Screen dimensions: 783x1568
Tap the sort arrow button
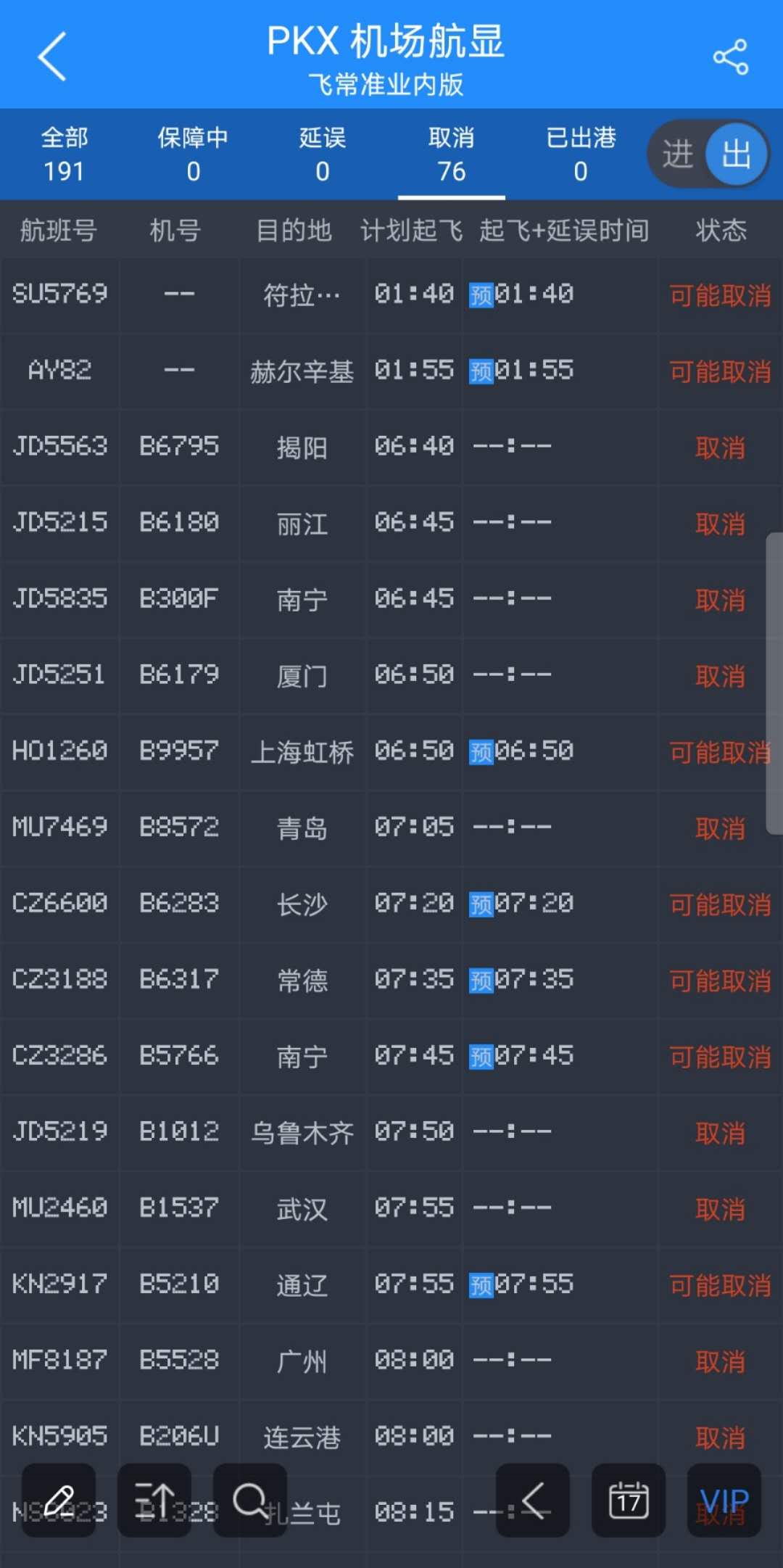[x=154, y=1500]
